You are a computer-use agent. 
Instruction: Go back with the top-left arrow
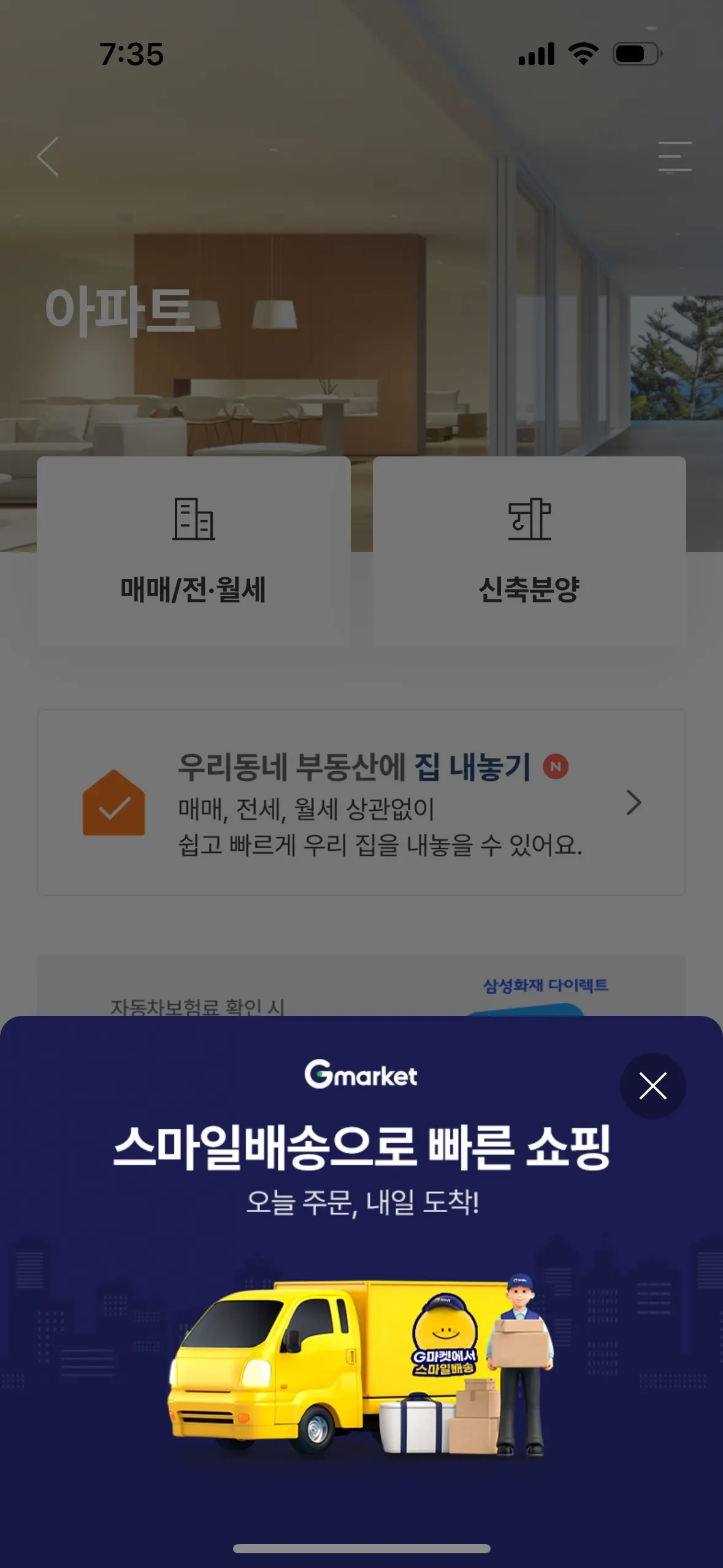point(48,156)
